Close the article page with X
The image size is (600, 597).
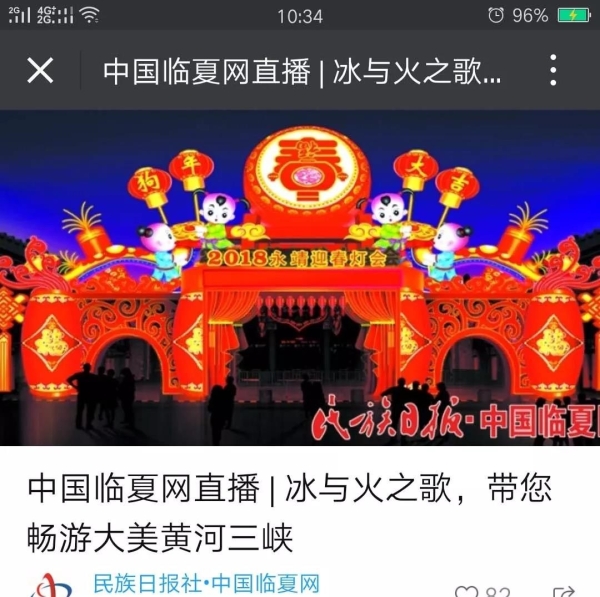[x=40, y=70]
